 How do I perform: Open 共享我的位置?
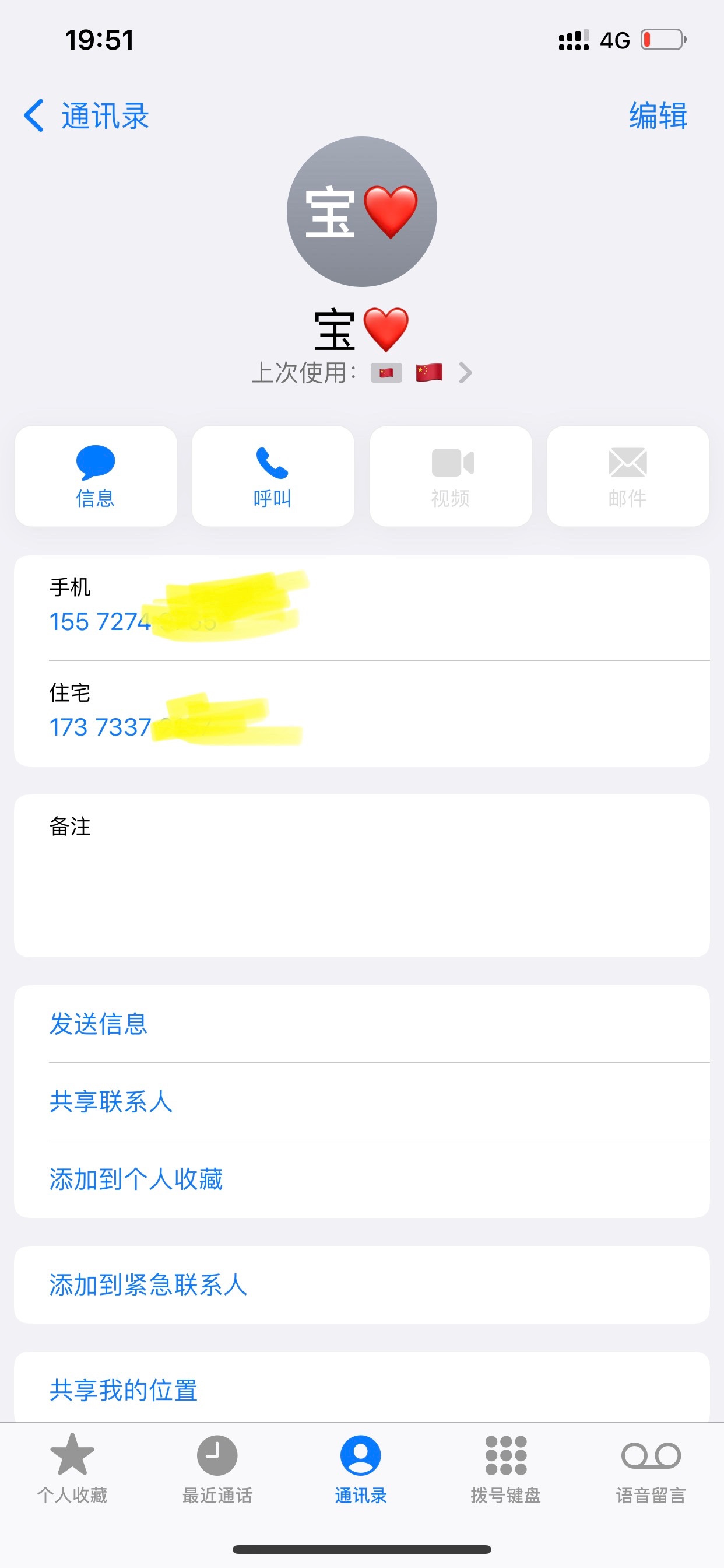pos(124,1390)
